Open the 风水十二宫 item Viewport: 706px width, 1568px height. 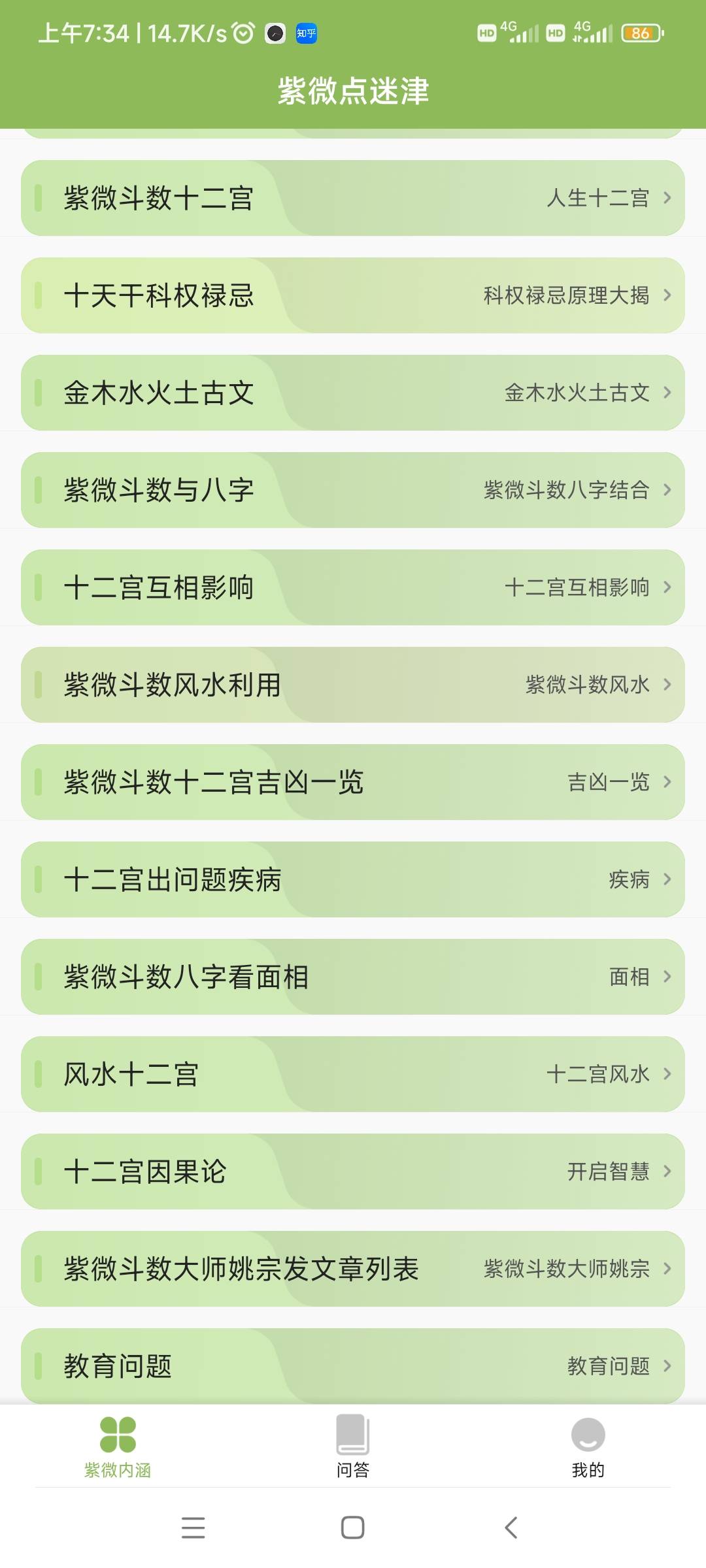click(353, 1074)
